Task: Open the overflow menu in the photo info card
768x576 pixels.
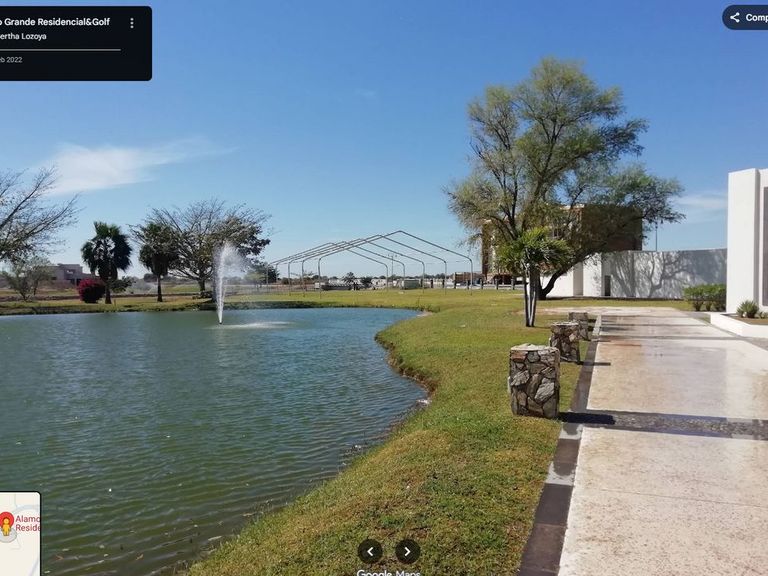Action: pyautogui.click(x=132, y=23)
